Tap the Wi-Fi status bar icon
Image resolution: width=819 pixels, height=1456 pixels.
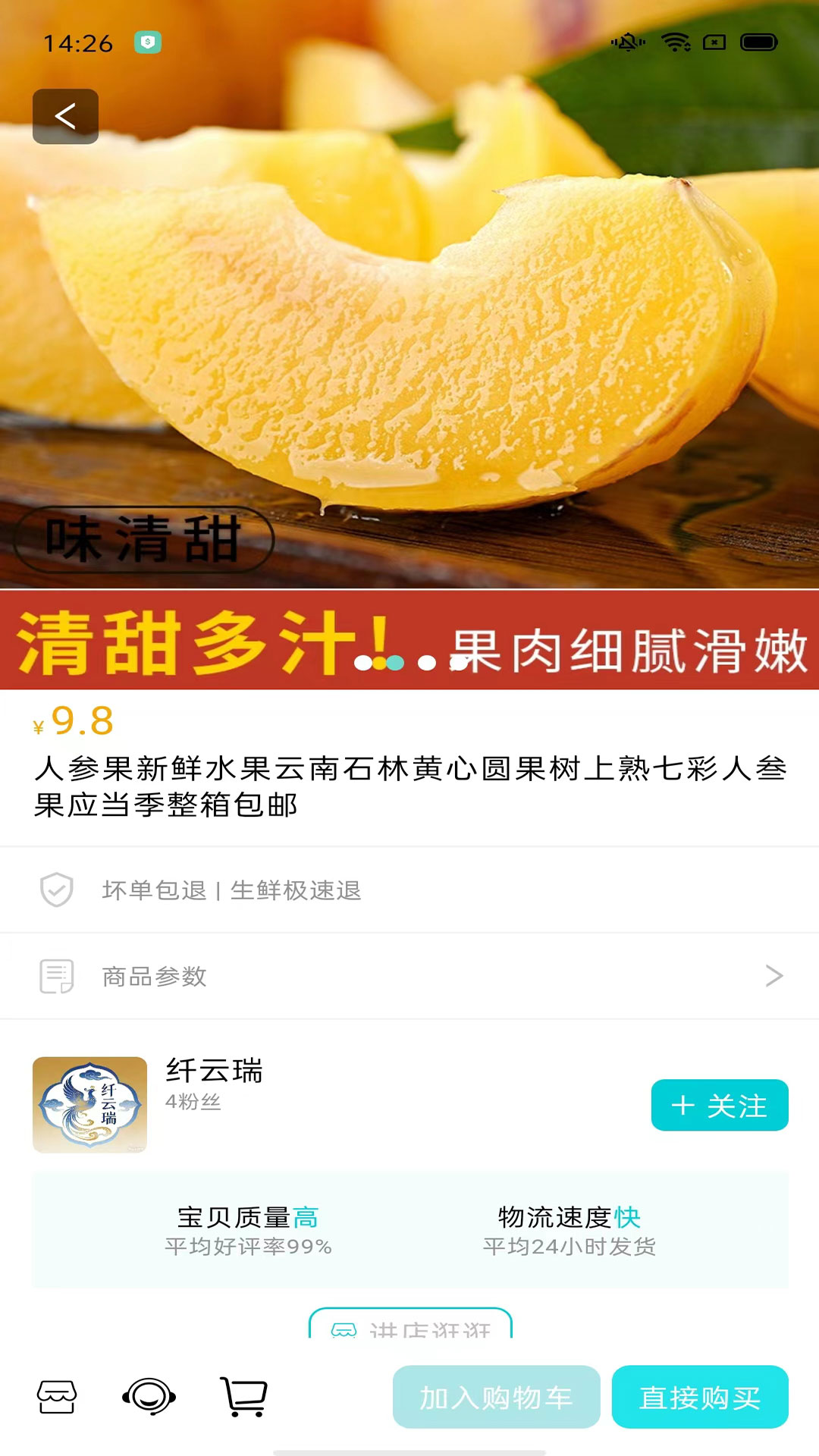[673, 44]
